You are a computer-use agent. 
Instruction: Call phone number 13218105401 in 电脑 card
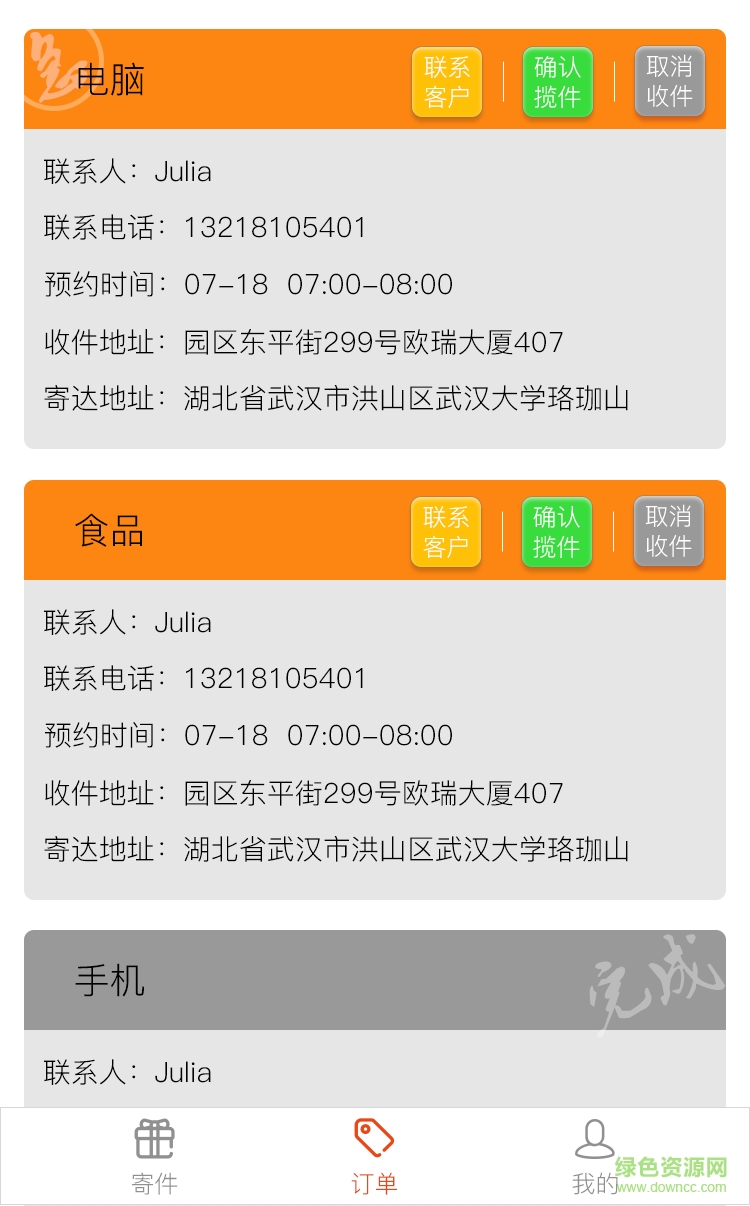click(277, 228)
